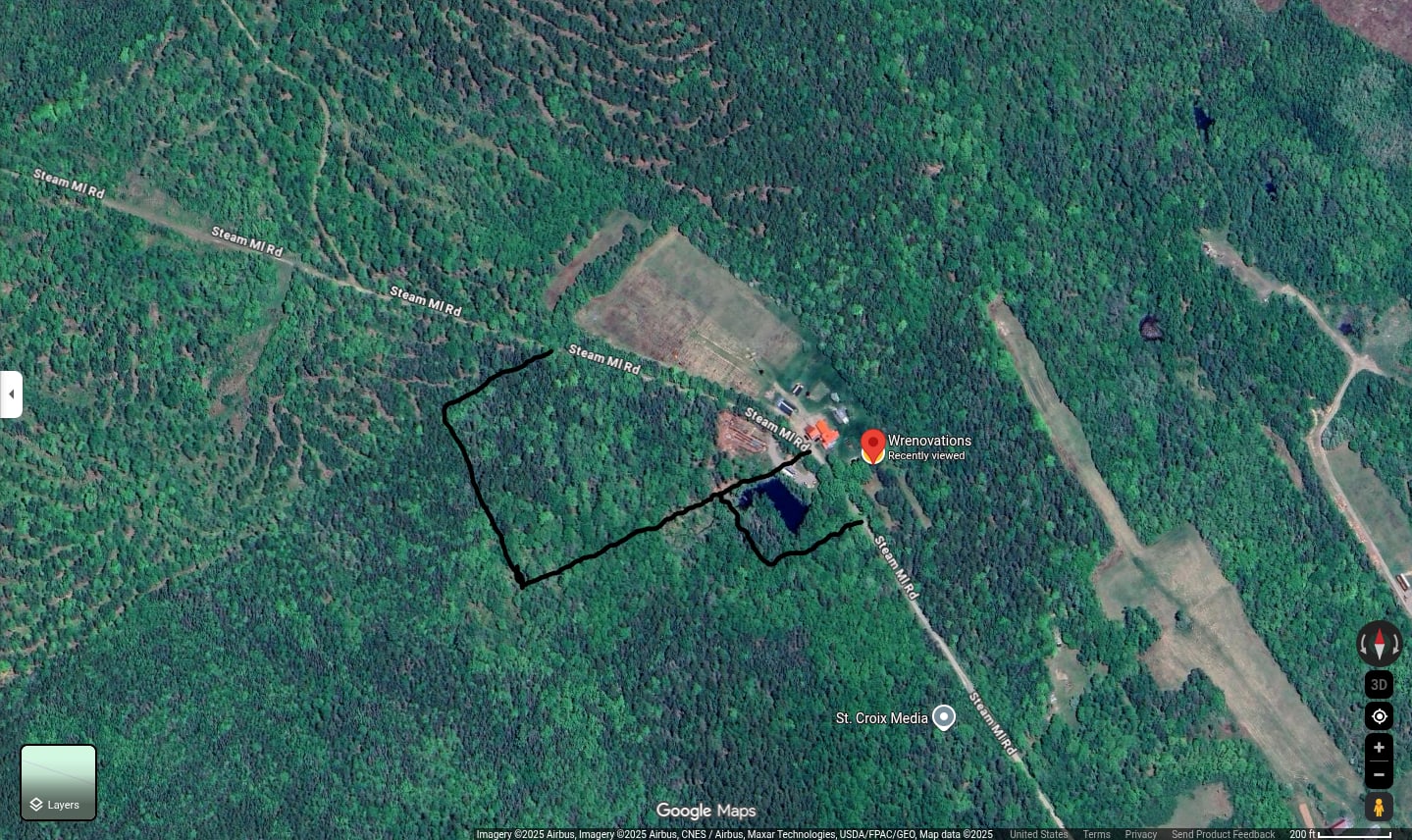The image size is (1412, 840).
Task: Show my current location
Action: pyautogui.click(x=1379, y=715)
